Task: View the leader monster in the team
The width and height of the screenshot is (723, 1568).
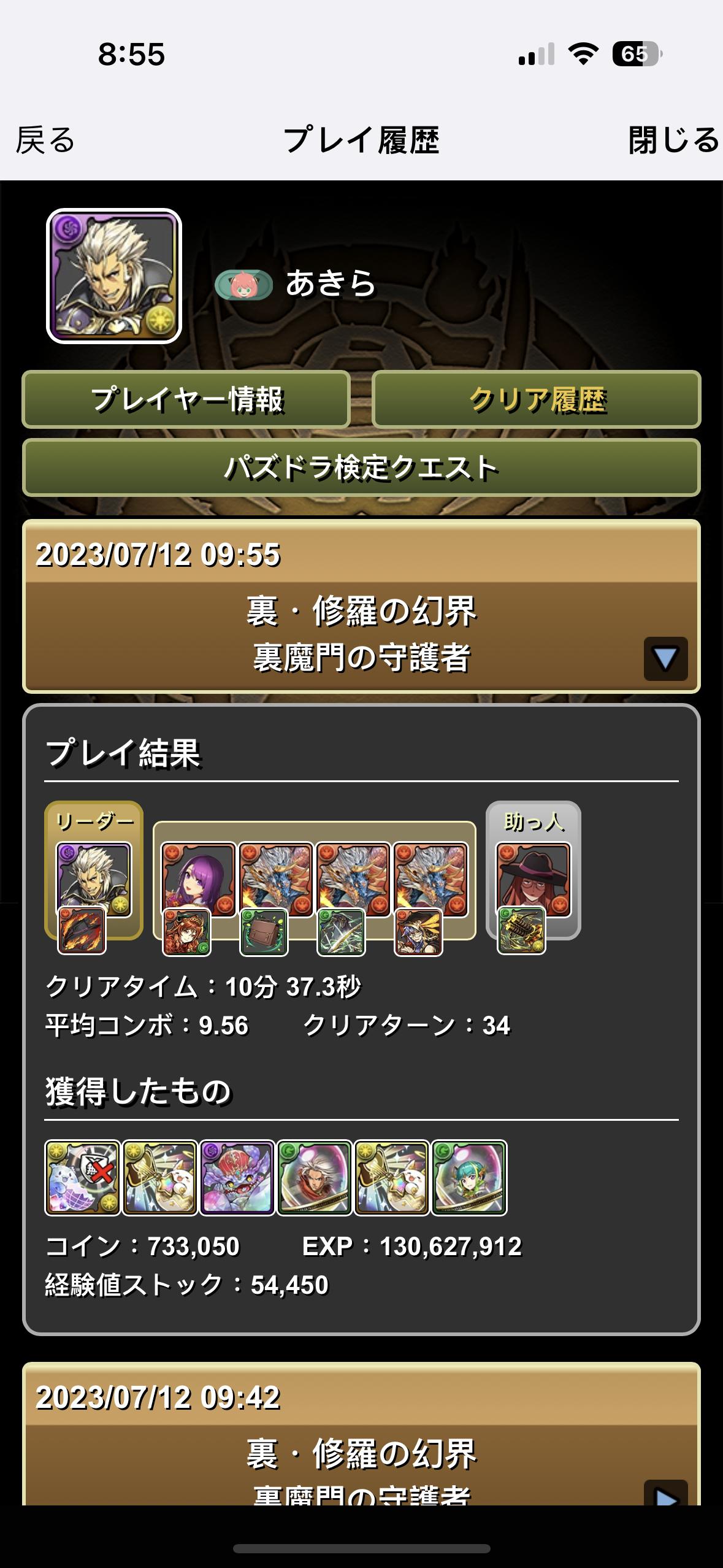Action: pos(94,880)
